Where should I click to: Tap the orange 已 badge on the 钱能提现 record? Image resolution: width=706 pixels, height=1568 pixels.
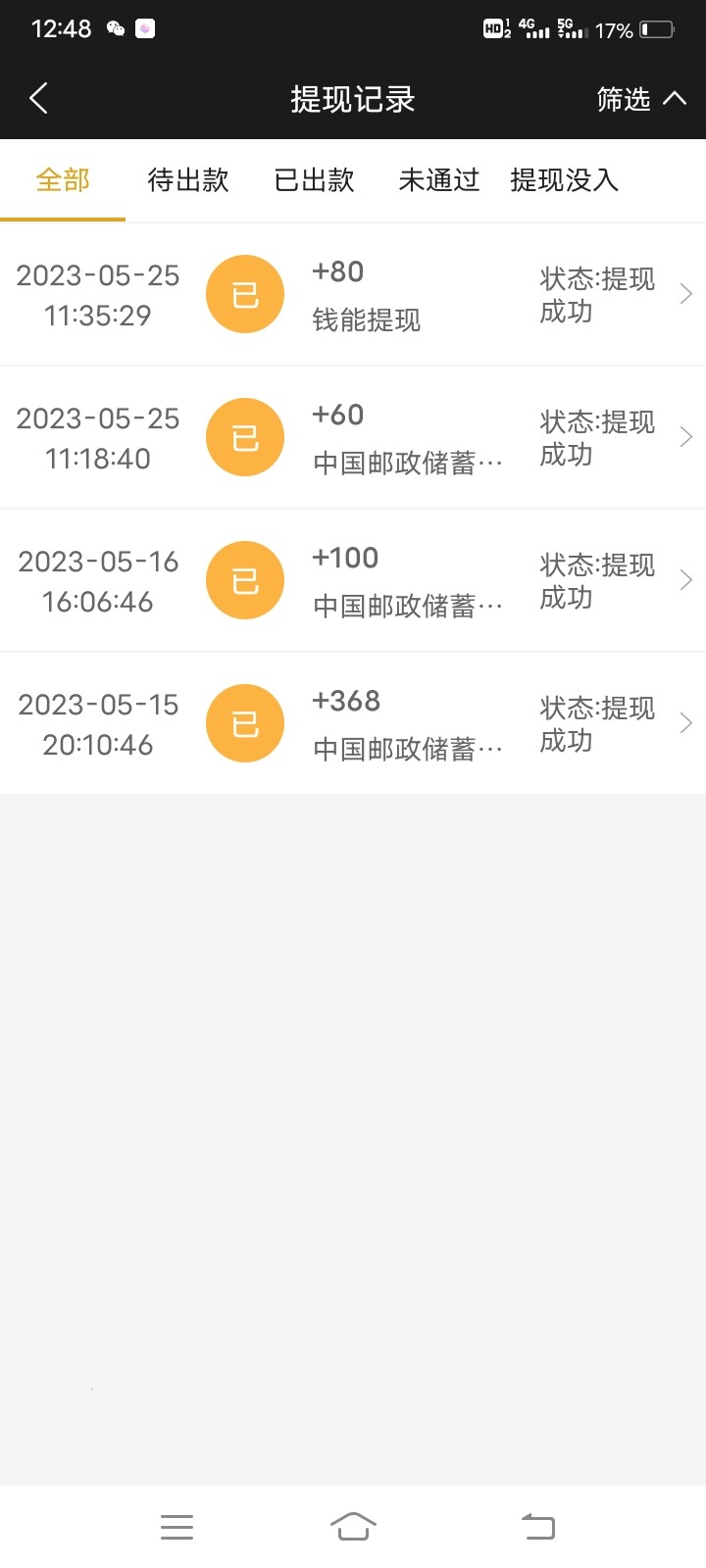[x=244, y=293]
